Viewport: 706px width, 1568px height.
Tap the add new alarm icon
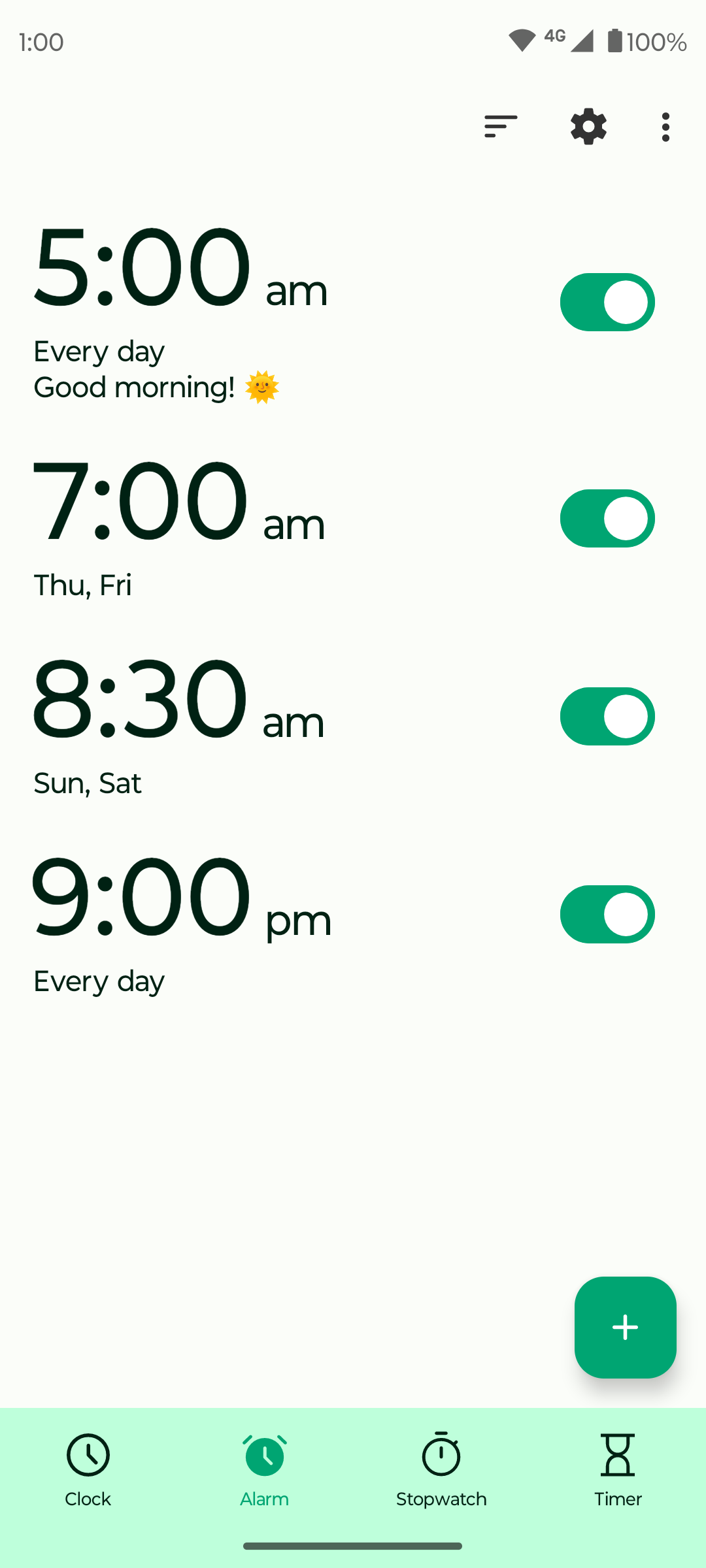(x=625, y=1328)
